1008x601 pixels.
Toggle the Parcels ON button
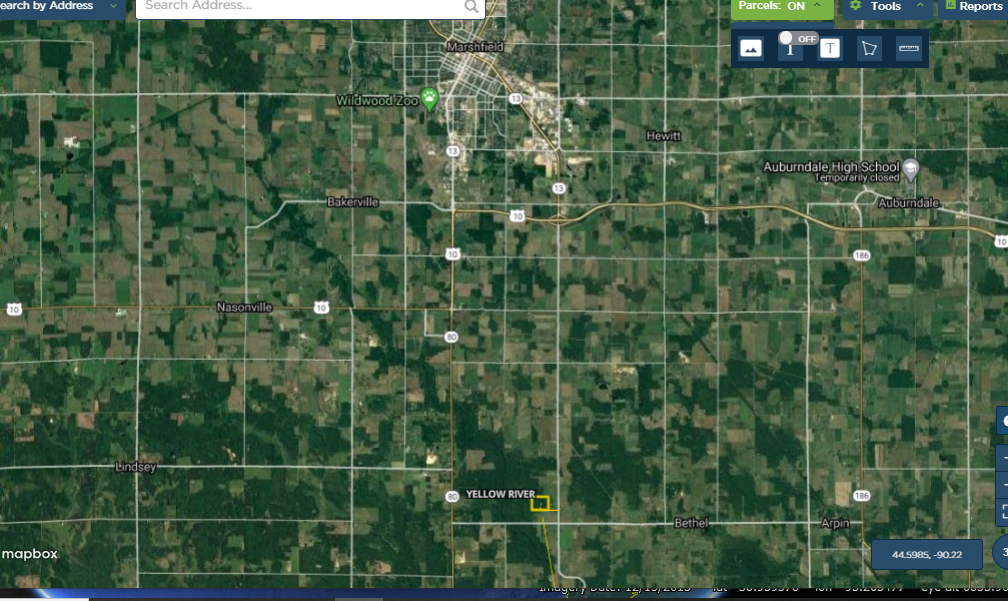782,6
